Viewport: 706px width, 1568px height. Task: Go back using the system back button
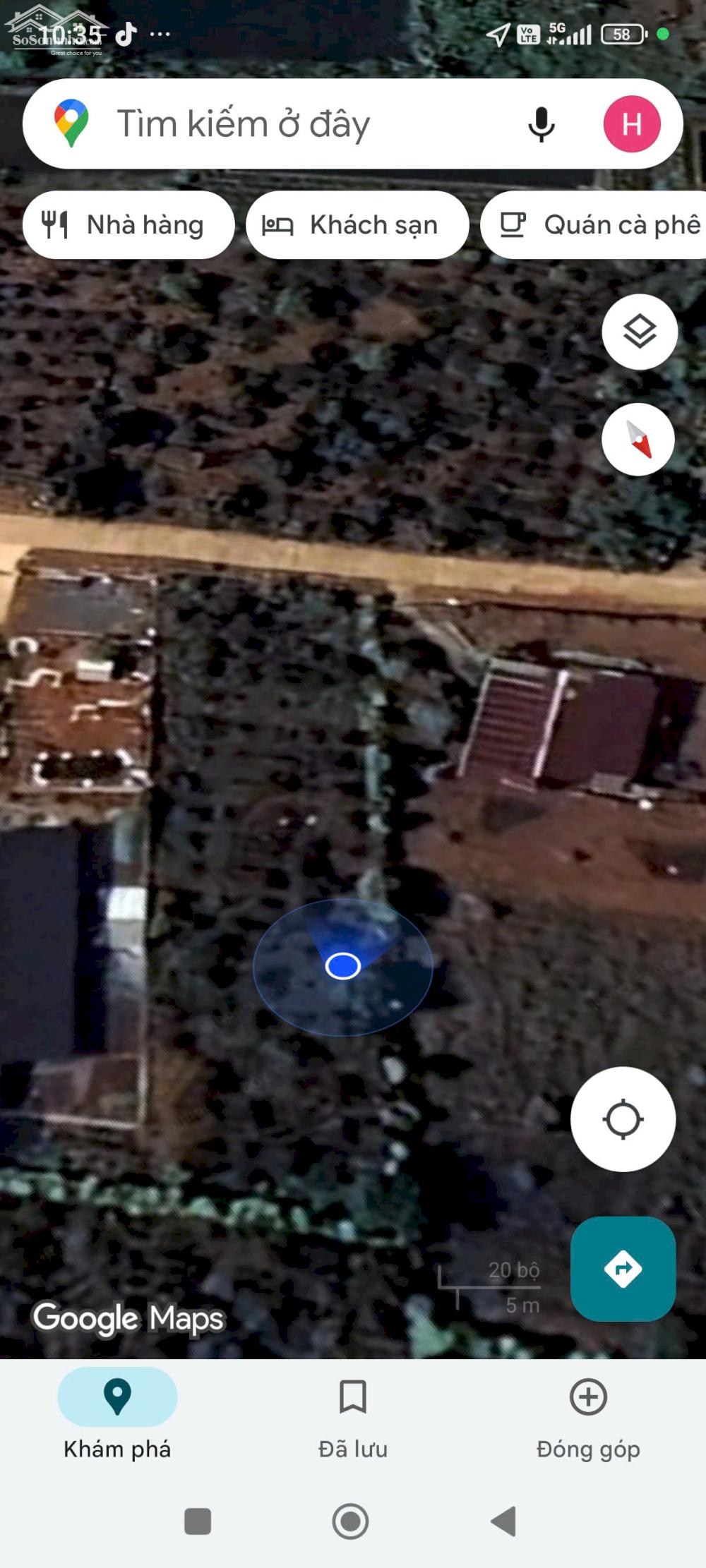pyautogui.click(x=504, y=1521)
